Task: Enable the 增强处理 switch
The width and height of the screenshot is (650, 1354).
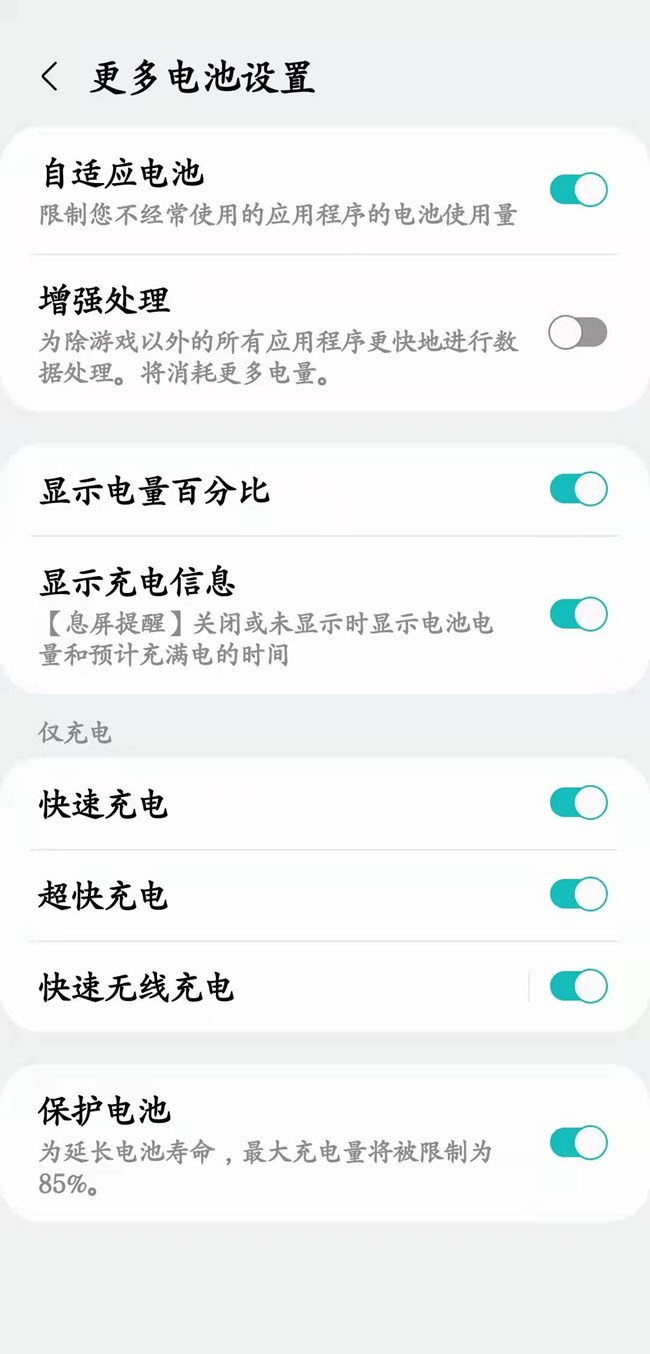Action: point(578,333)
